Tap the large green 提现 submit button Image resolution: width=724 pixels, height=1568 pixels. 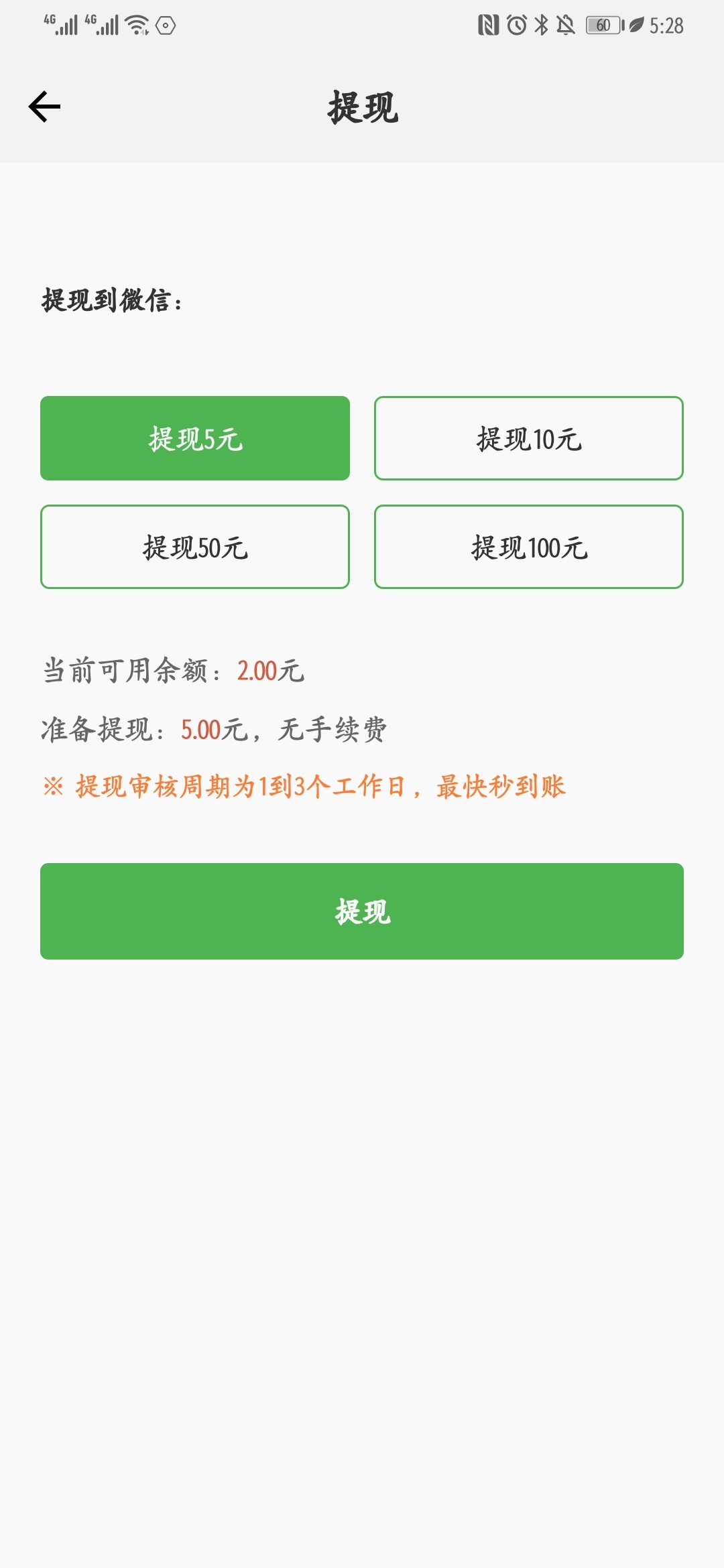coord(362,911)
